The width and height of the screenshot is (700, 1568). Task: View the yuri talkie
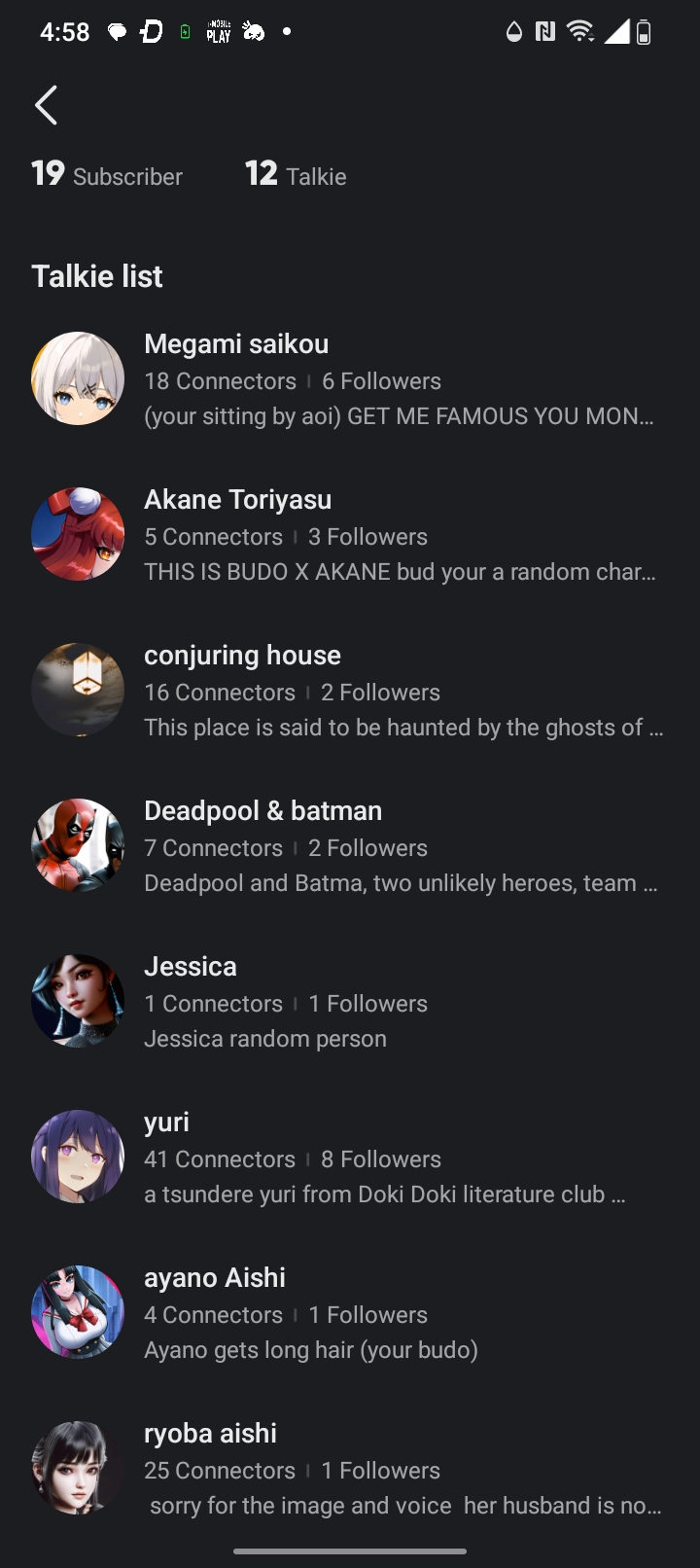[350, 1158]
